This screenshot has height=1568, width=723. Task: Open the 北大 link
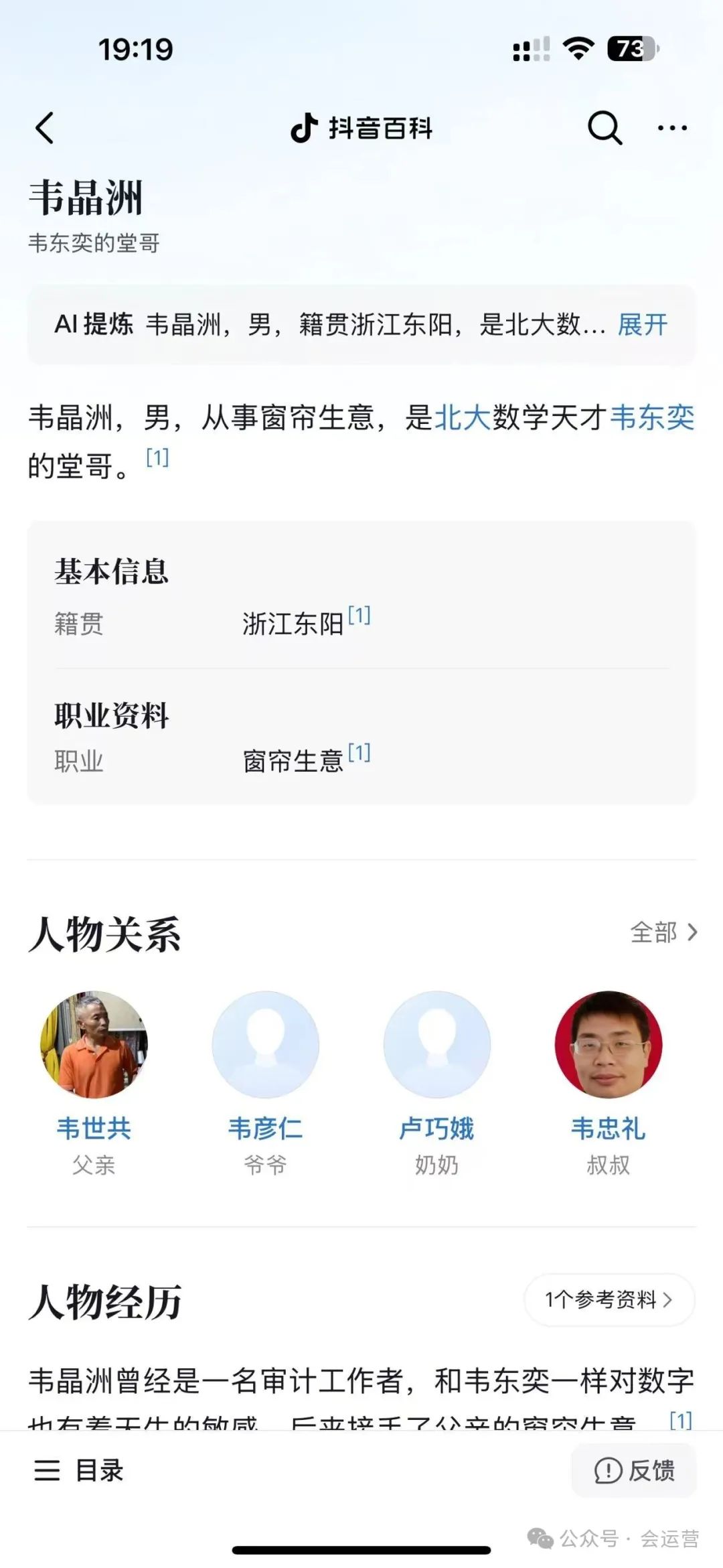click(x=463, y=418)
